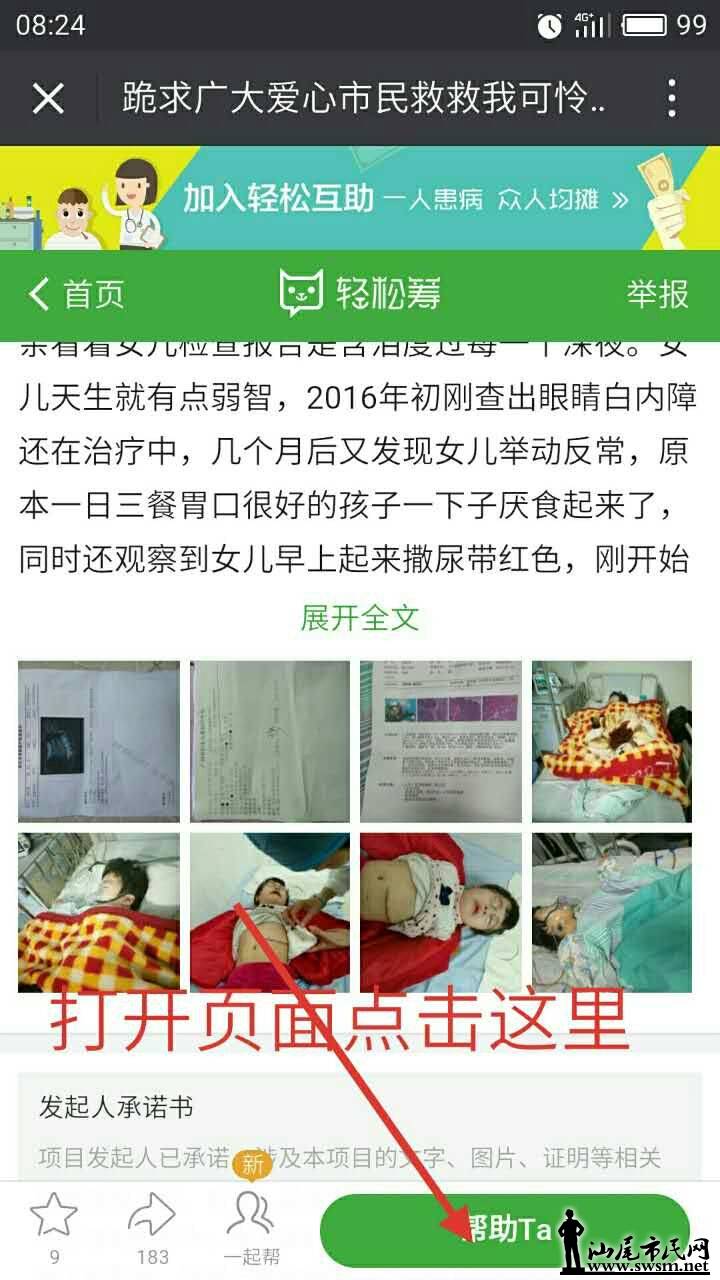Image resolution: width=720 pixels, height=1280 pixels.
Task: Favorite this project with the star icon
Action: tap(54, 1226)
